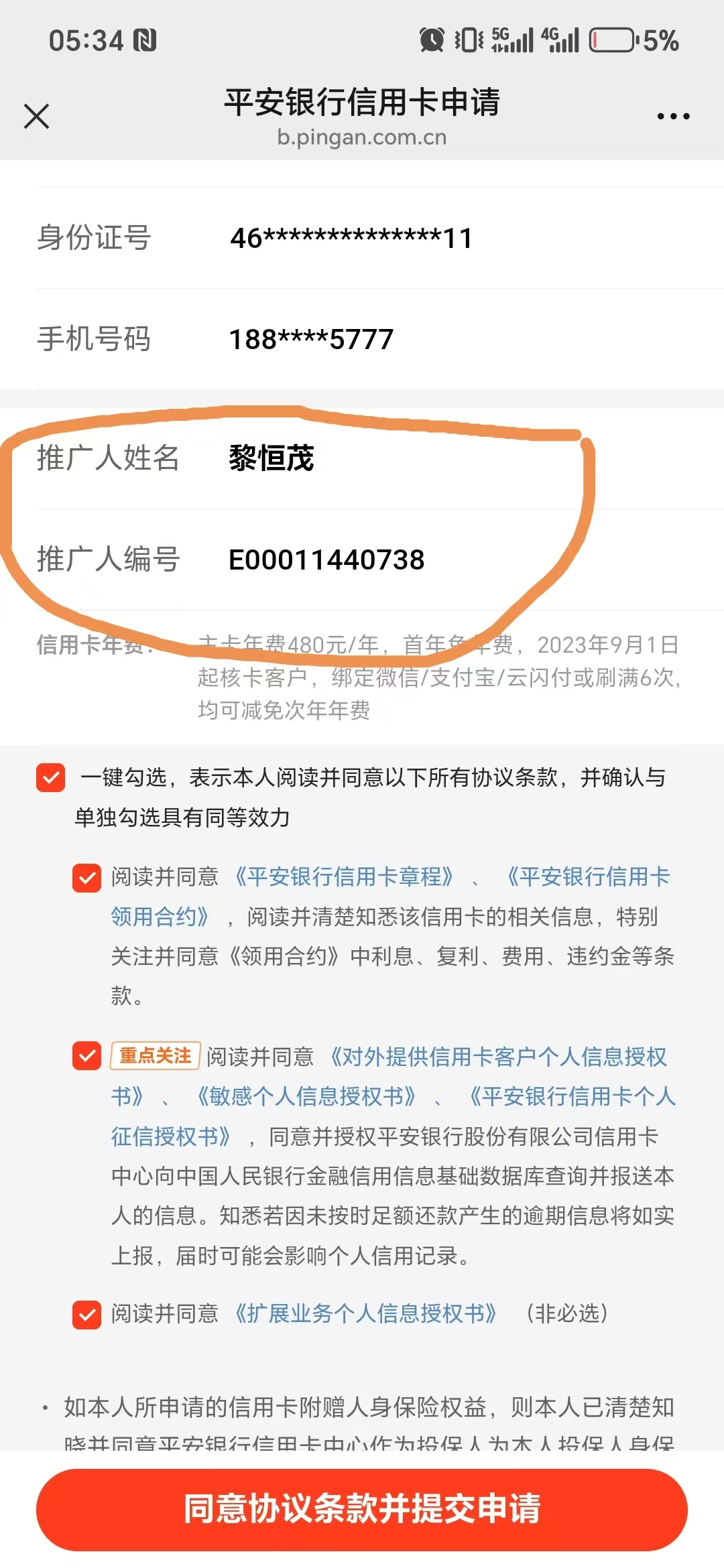This screenshot has width=724, height=1568.
Task: Close the credit card application page
Action: point(36,117)
